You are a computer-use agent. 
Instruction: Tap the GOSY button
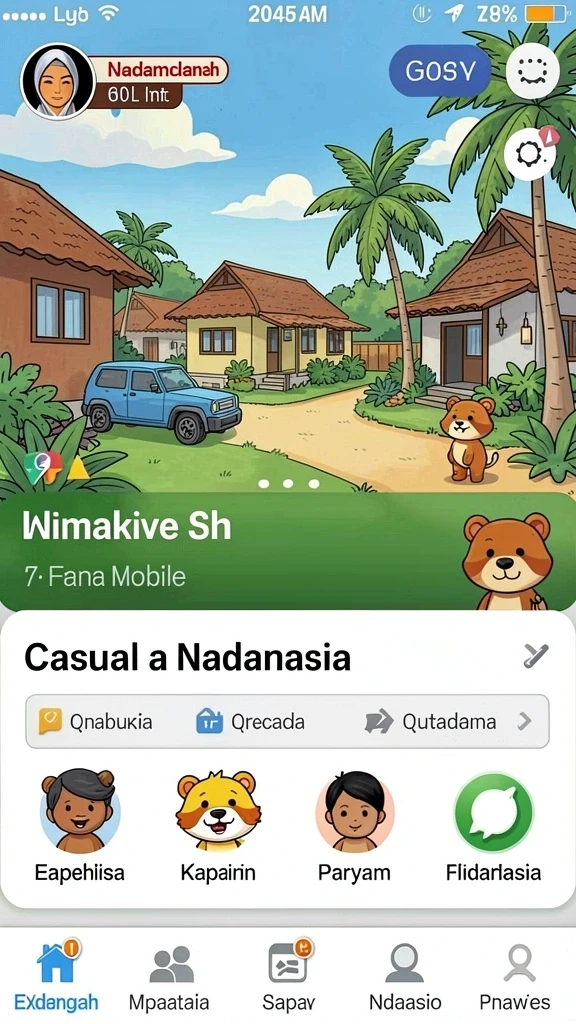click(440, 71)
